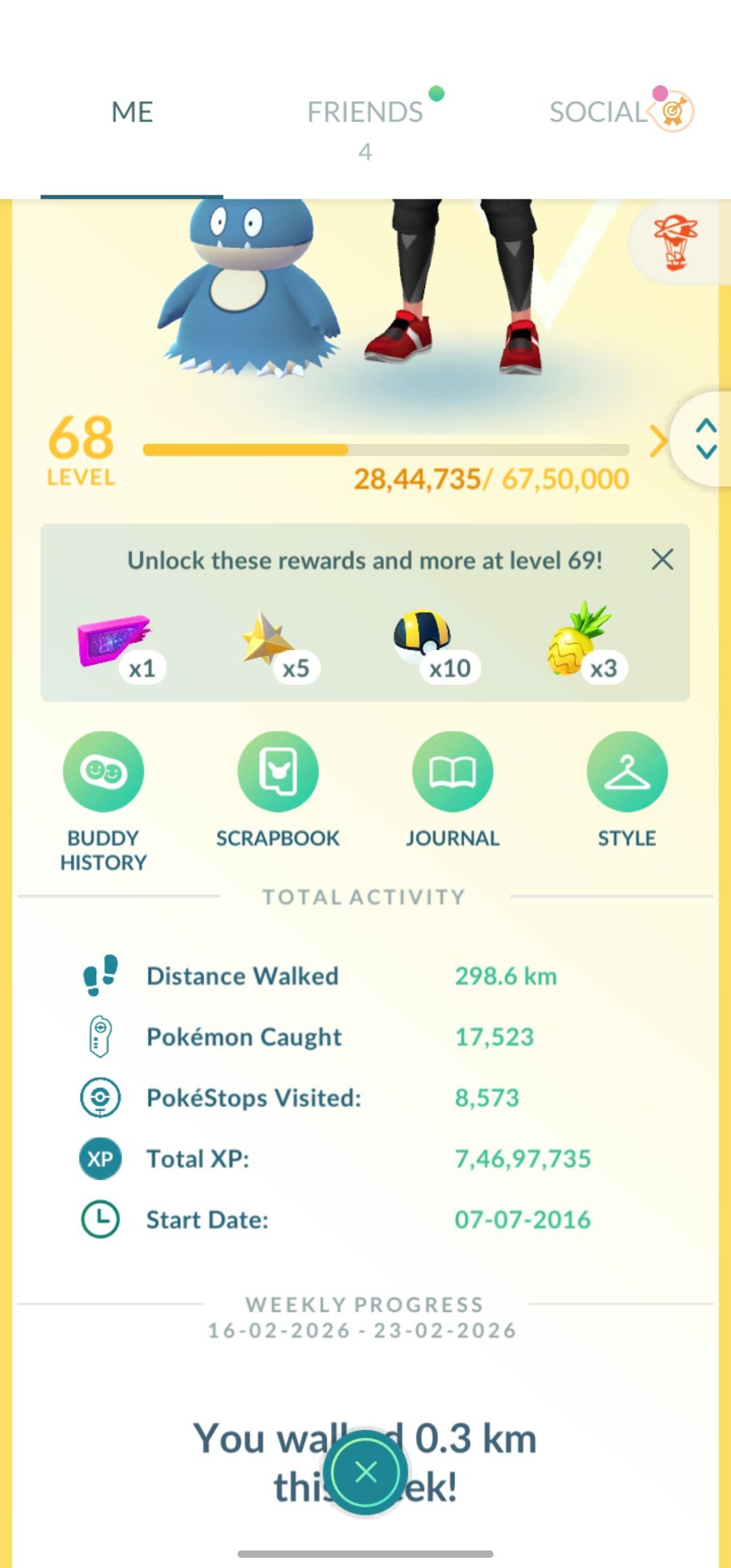Tap the orange level progress arrow
The height and width of the screenshot is (1568, 731).
pyautogui.click(x=657, y=441)
